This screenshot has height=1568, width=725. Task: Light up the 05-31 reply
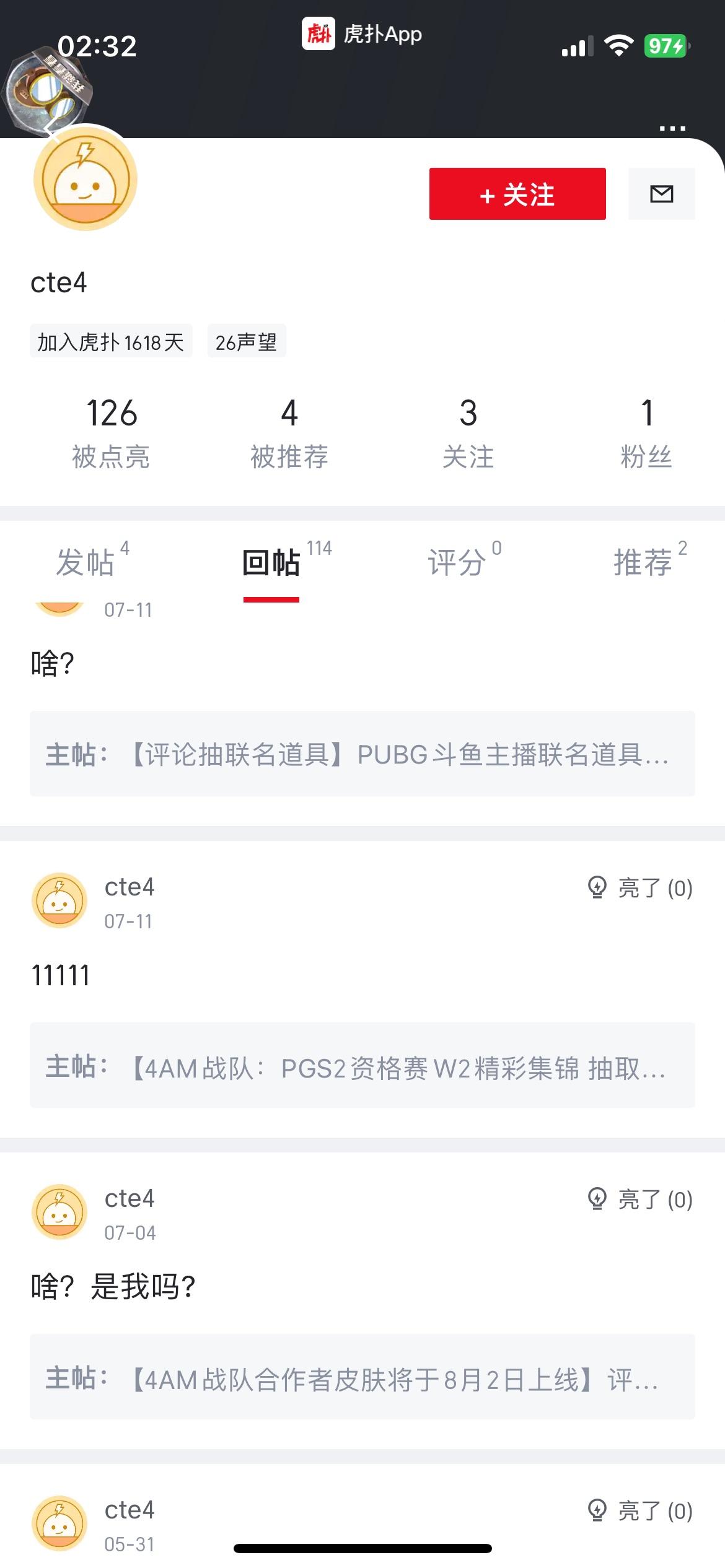pyautogui.click(x=639, y=1511)
